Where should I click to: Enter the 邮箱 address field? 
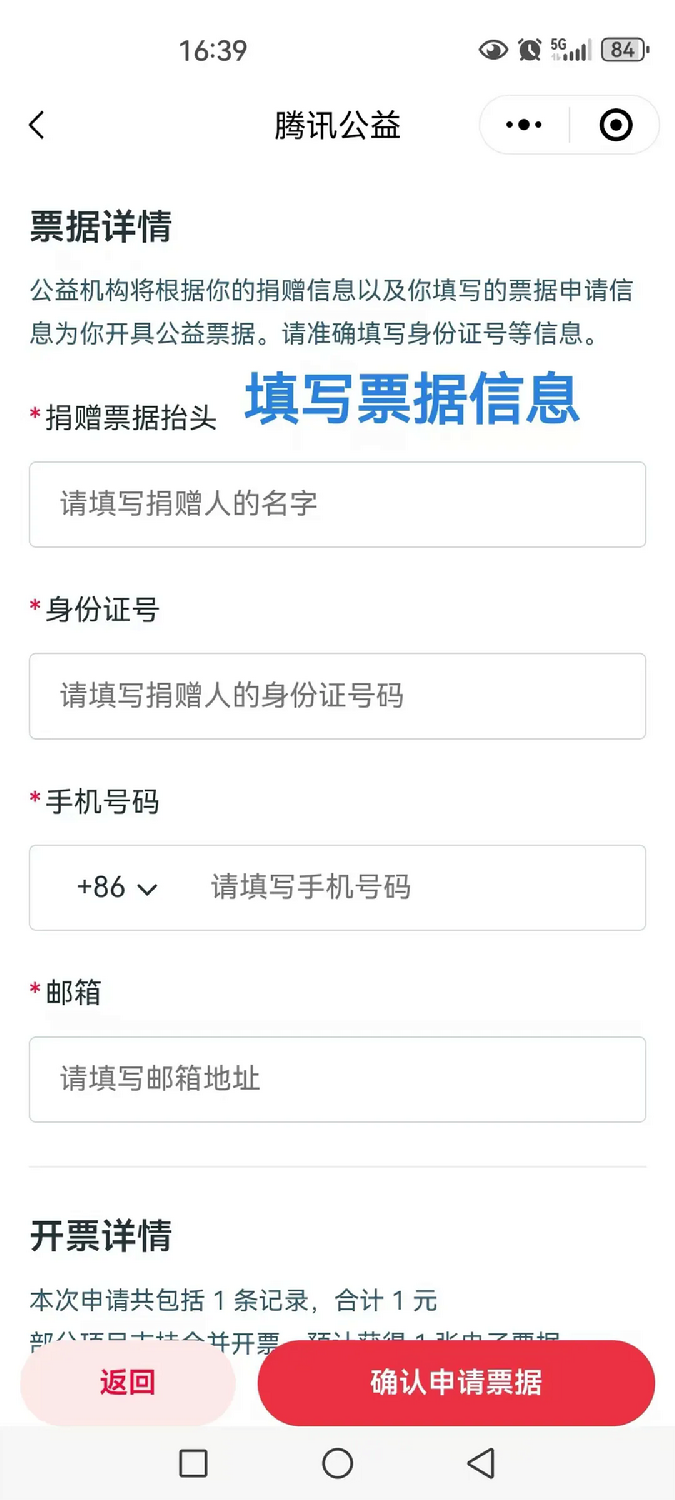[337, 1079]
